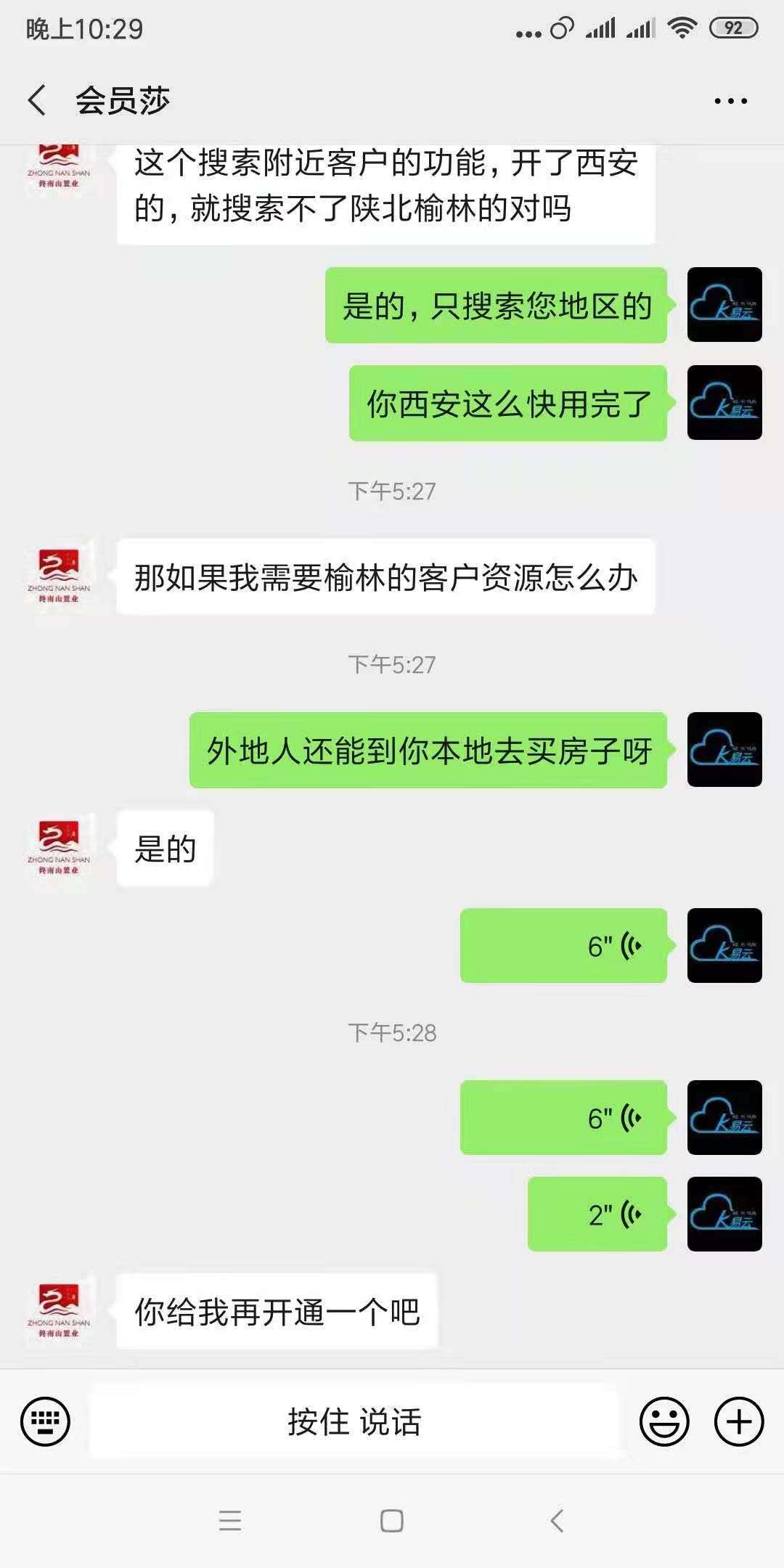Image resolution: width=784 pixels, height=1568 pixels.
Task: Open own avatar beside 是的，只搜索您地区的
Action: [x=724, y=305]
